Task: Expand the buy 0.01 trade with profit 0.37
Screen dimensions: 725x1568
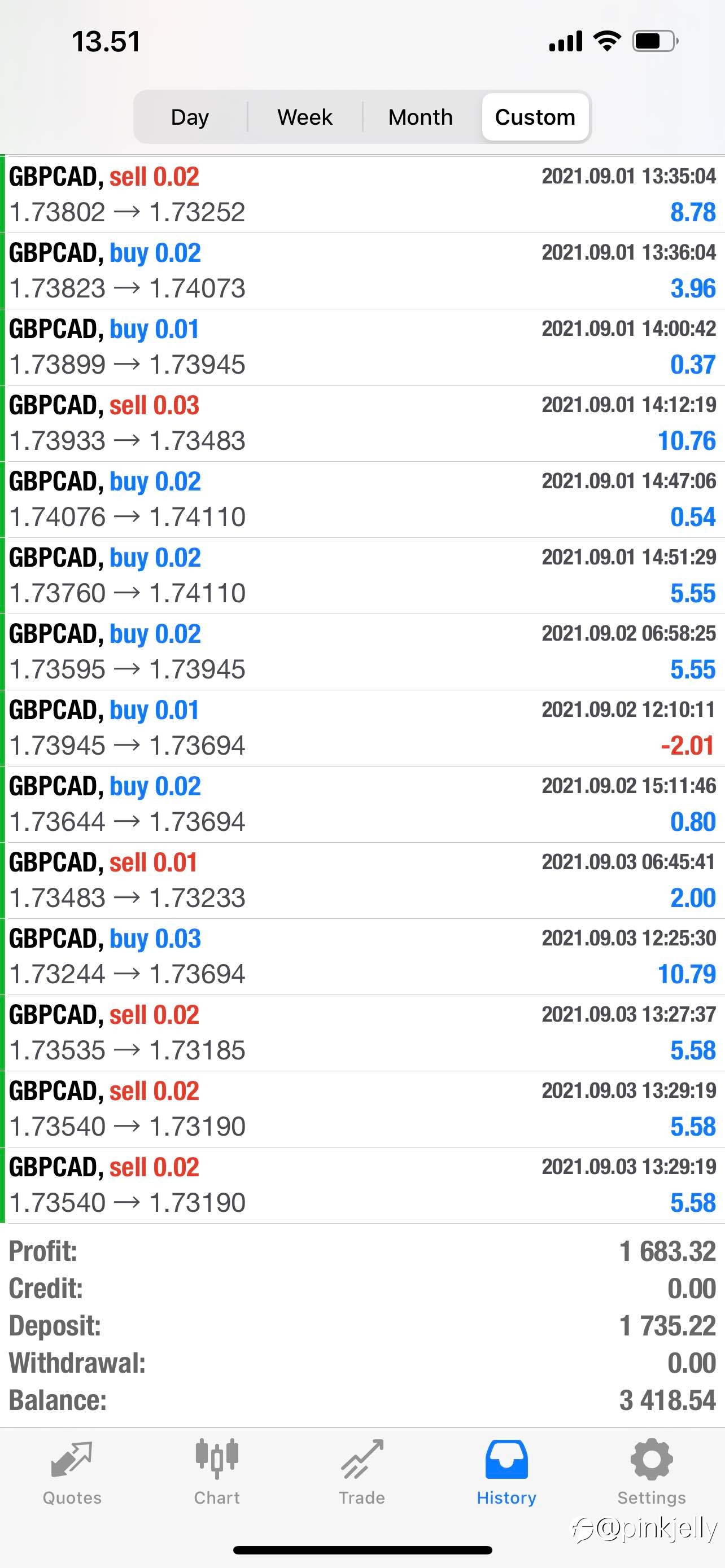Action: (363, 347)
